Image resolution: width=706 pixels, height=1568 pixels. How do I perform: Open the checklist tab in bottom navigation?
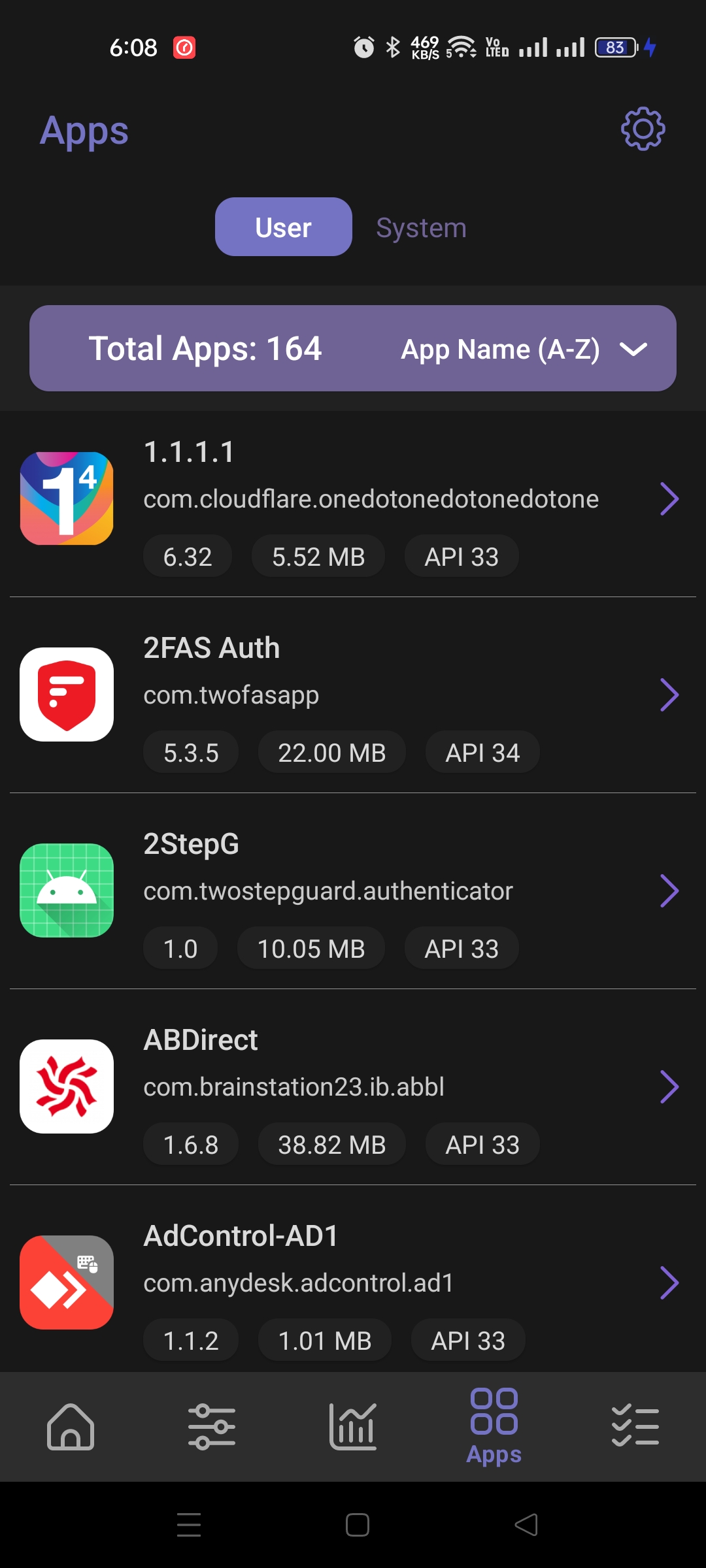pos(635,1426)
